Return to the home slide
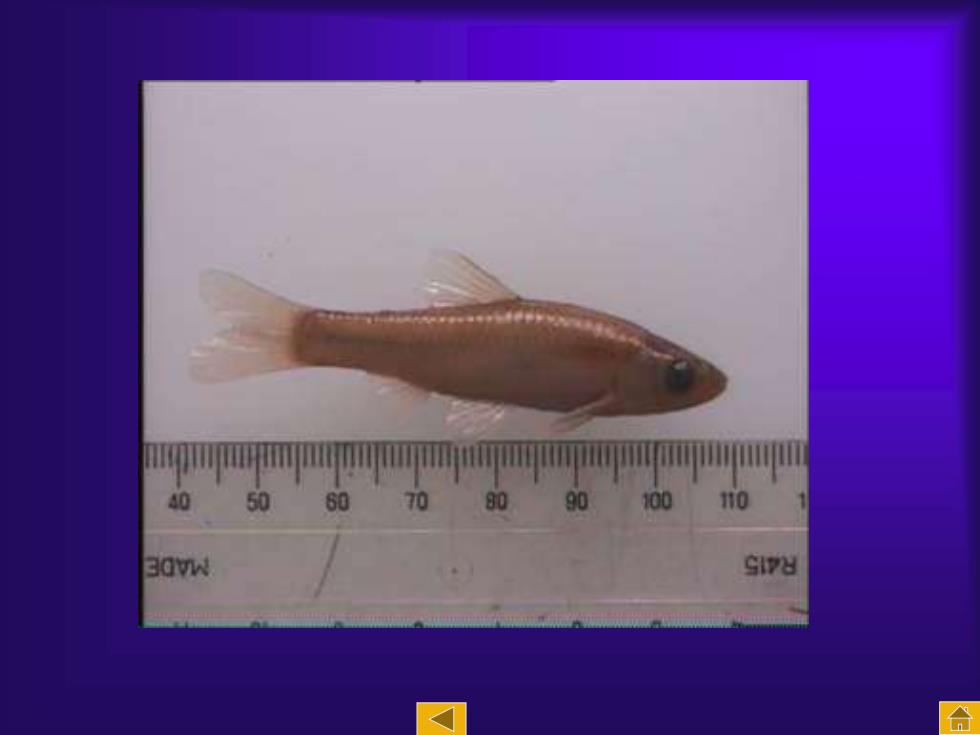This screenshot has width=980, height=735. 959,718
